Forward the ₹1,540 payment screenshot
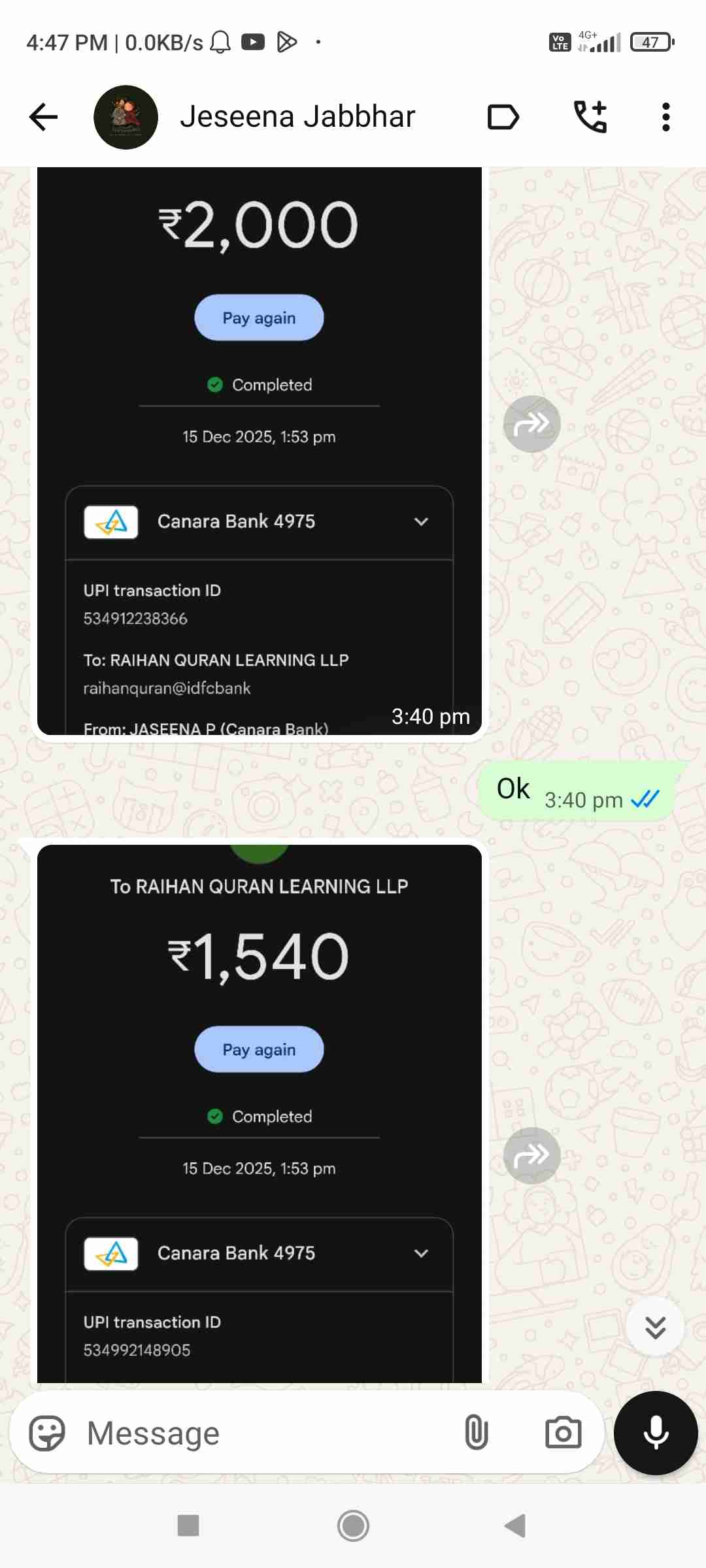Screen dimensions: 706x1568 pyautogui.click(x=531, y=1156)
